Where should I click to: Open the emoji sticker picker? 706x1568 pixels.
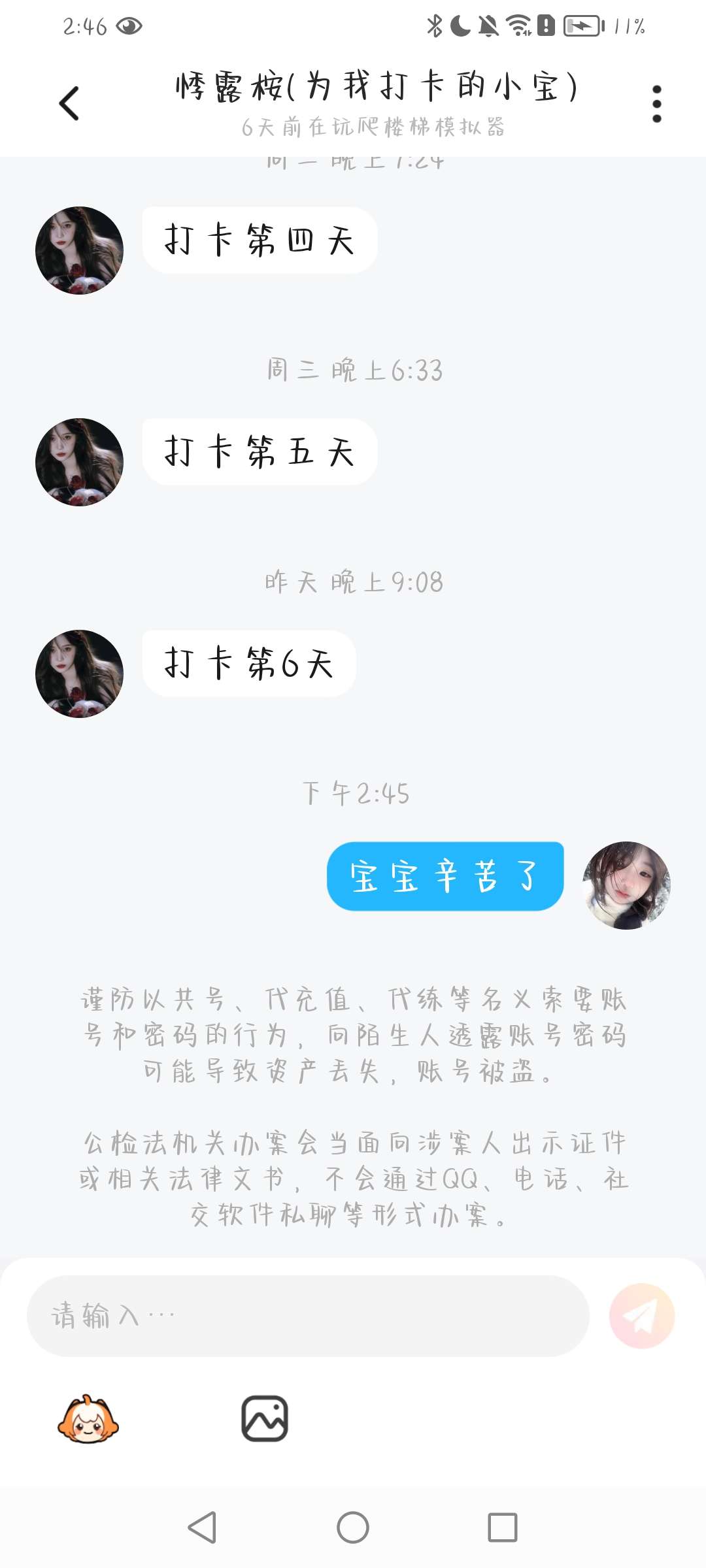(x=88, y=1419)
